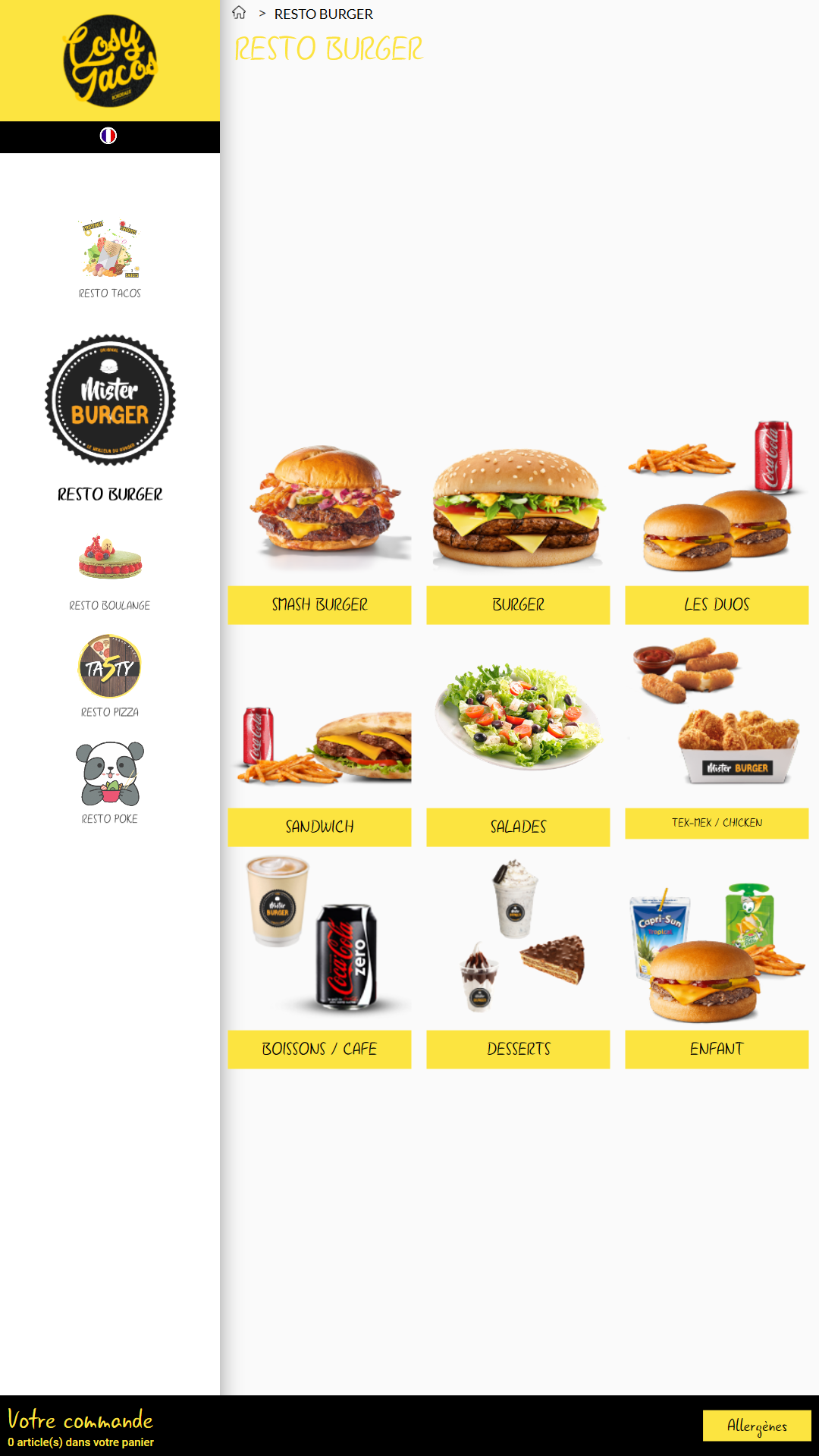This screenshot has height=1456, width=819.
Task: Switch to Resto Poke
Action: 110,783
